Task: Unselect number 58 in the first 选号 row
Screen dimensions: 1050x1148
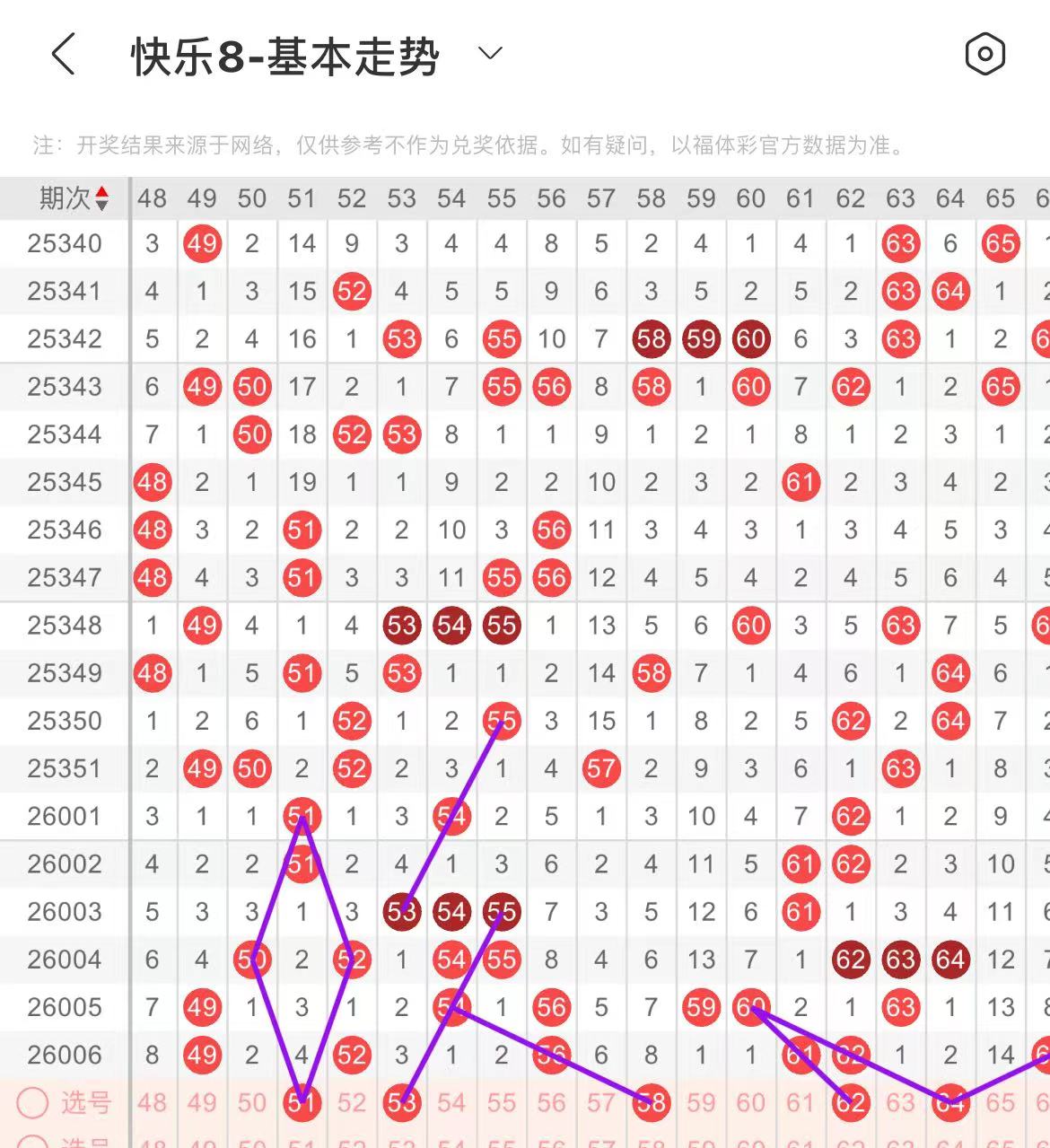Action: [x=651, y=1102]
